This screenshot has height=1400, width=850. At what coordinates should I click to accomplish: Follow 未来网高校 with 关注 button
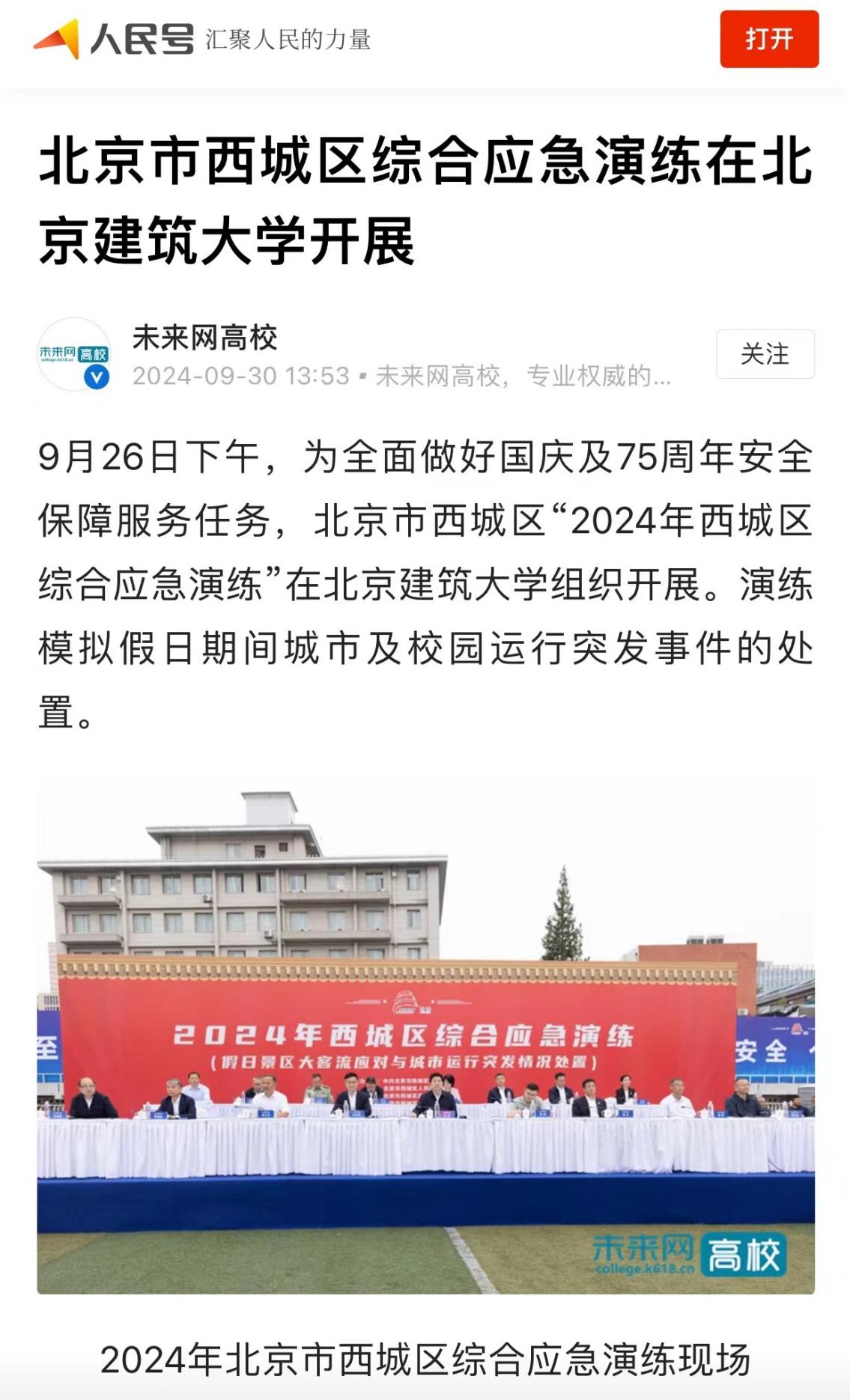coord(765,354)
